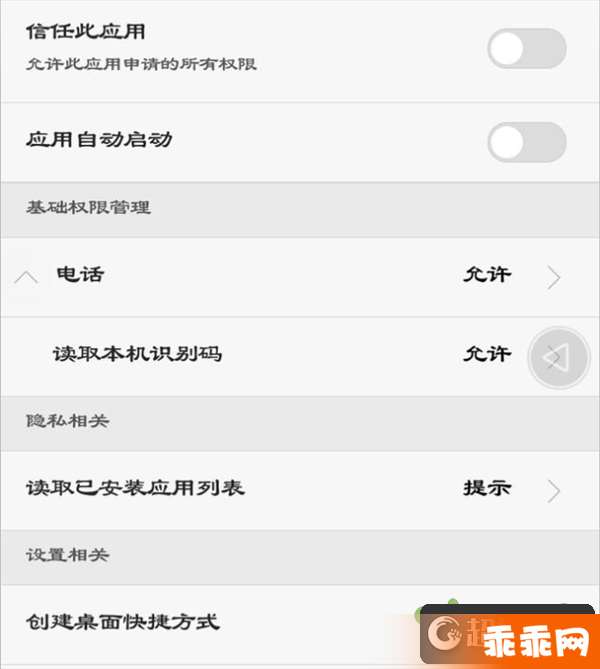Open 电话 permission chevron options

coord(554,277)
